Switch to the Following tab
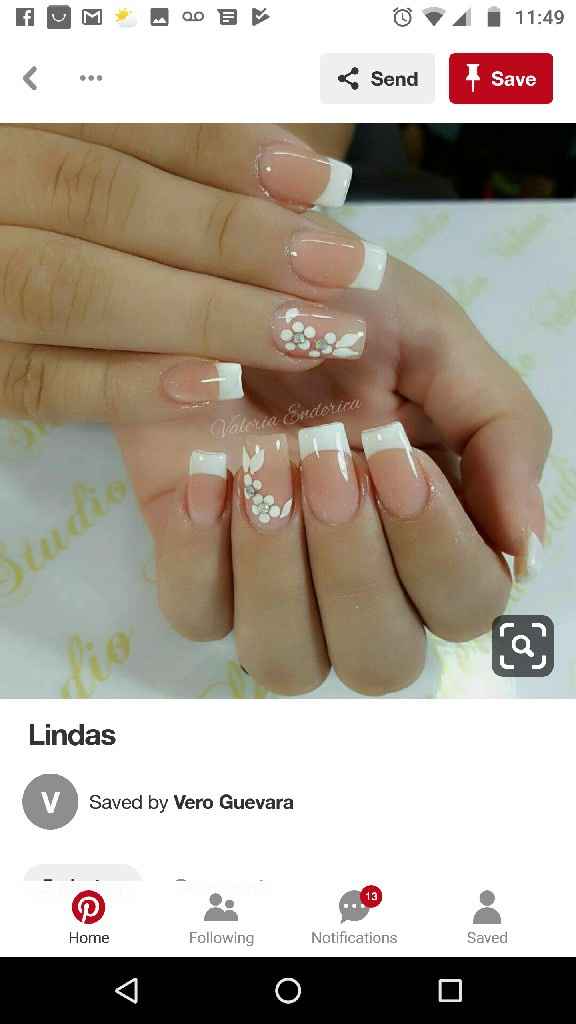This screenshot has width=576, height=1024. tap(221, 918)
